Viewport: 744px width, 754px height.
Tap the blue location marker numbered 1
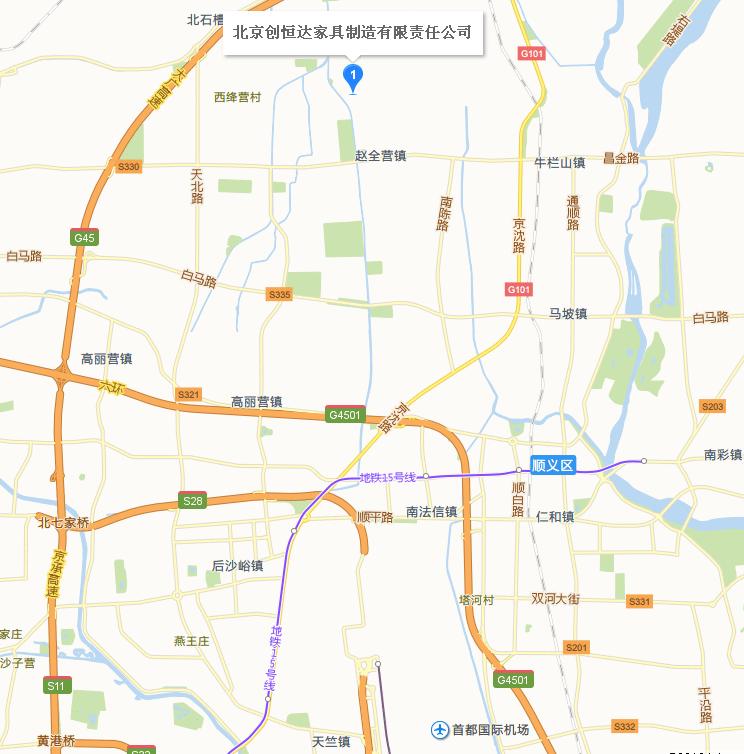pyautogui.click(x=352, y=76)
